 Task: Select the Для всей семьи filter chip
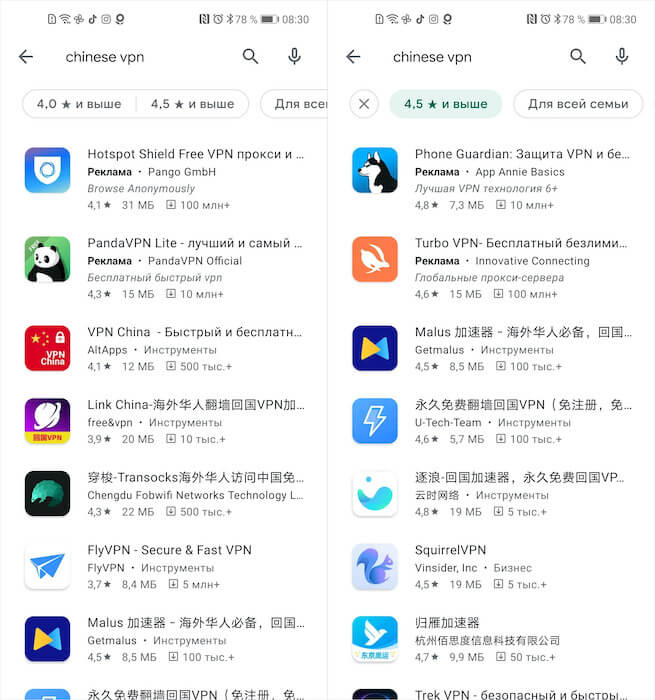(578, 104)
